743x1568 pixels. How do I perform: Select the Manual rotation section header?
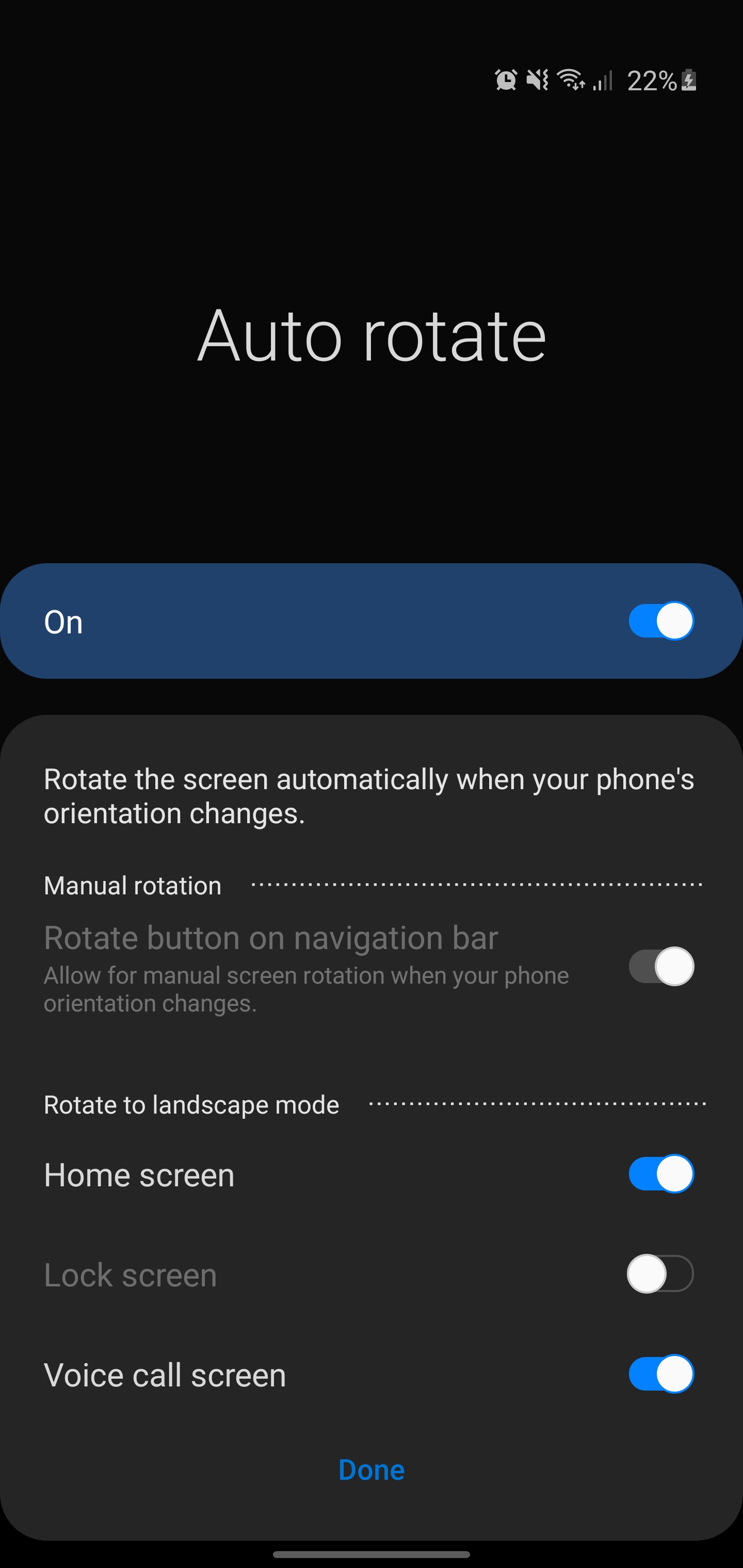tap(132, 886)
